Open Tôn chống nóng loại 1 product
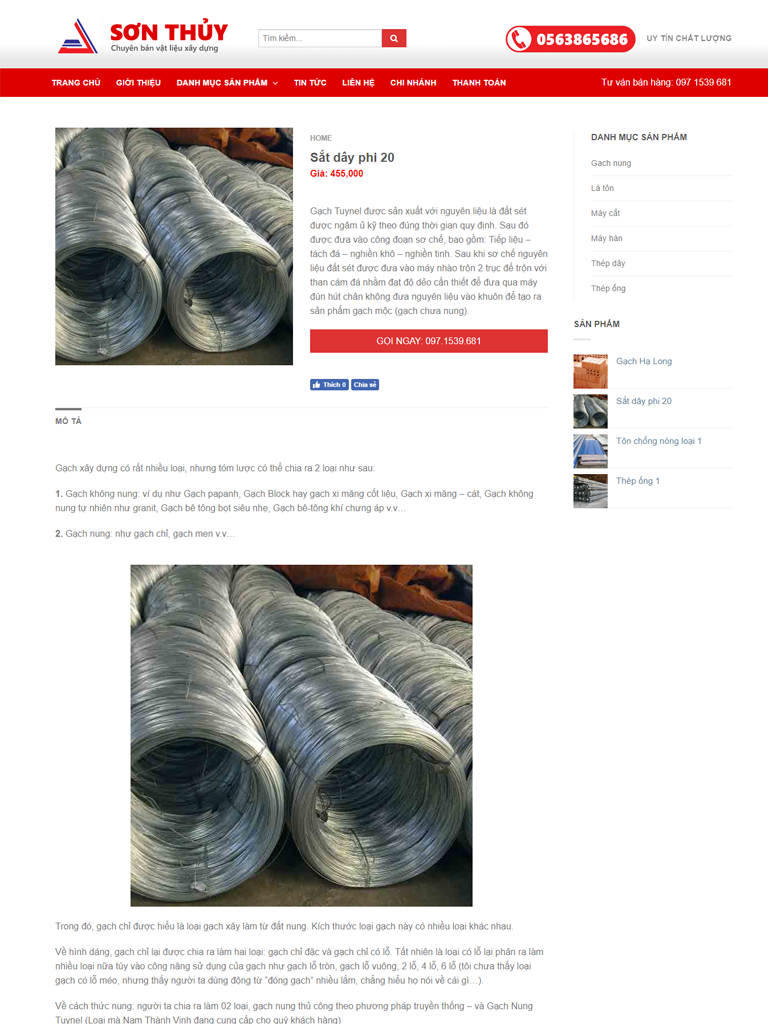This screenshot has width=768, height=1024. click(x=659, y=441)
